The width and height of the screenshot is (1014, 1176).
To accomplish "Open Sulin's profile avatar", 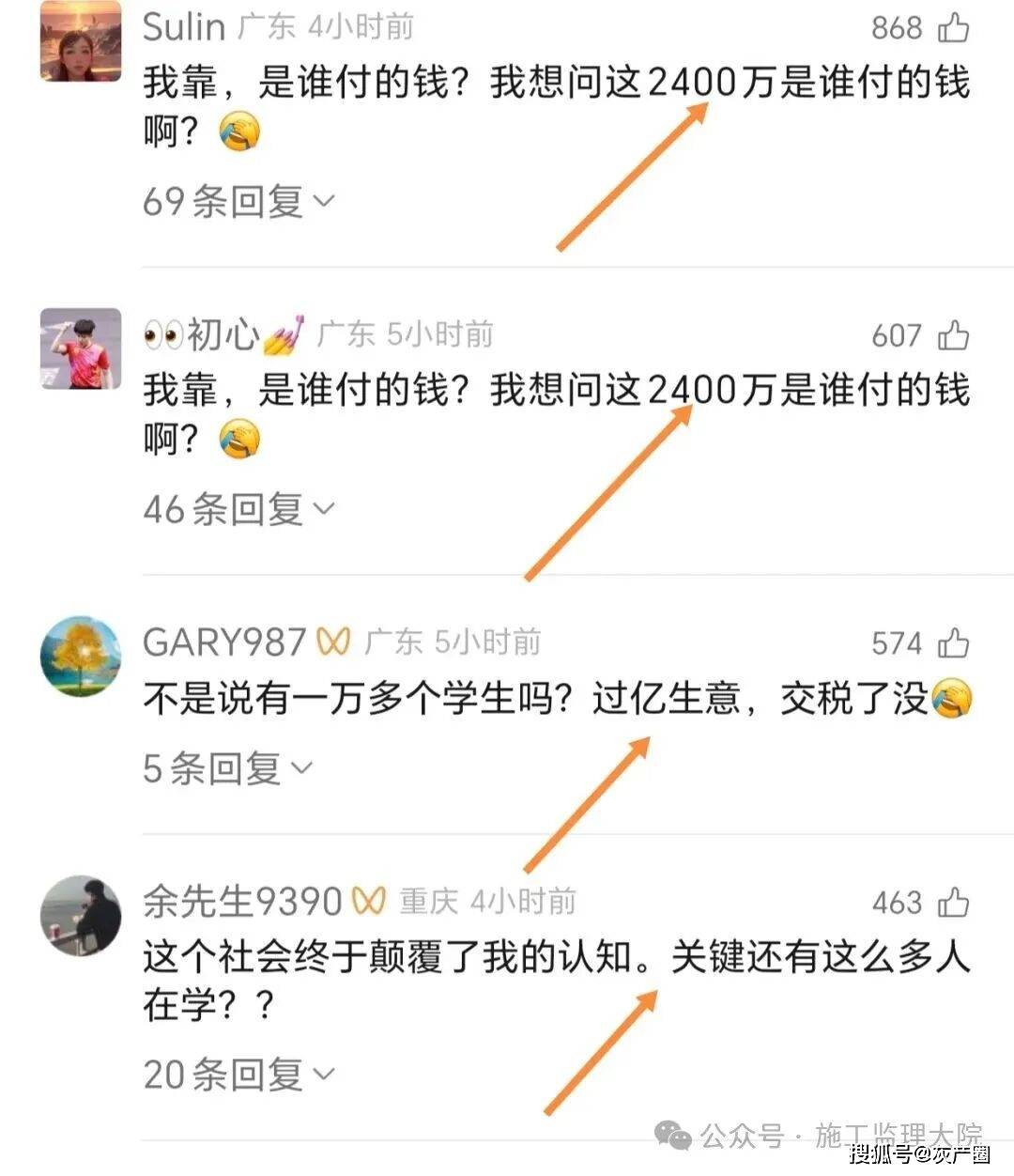I will point(80,42).
